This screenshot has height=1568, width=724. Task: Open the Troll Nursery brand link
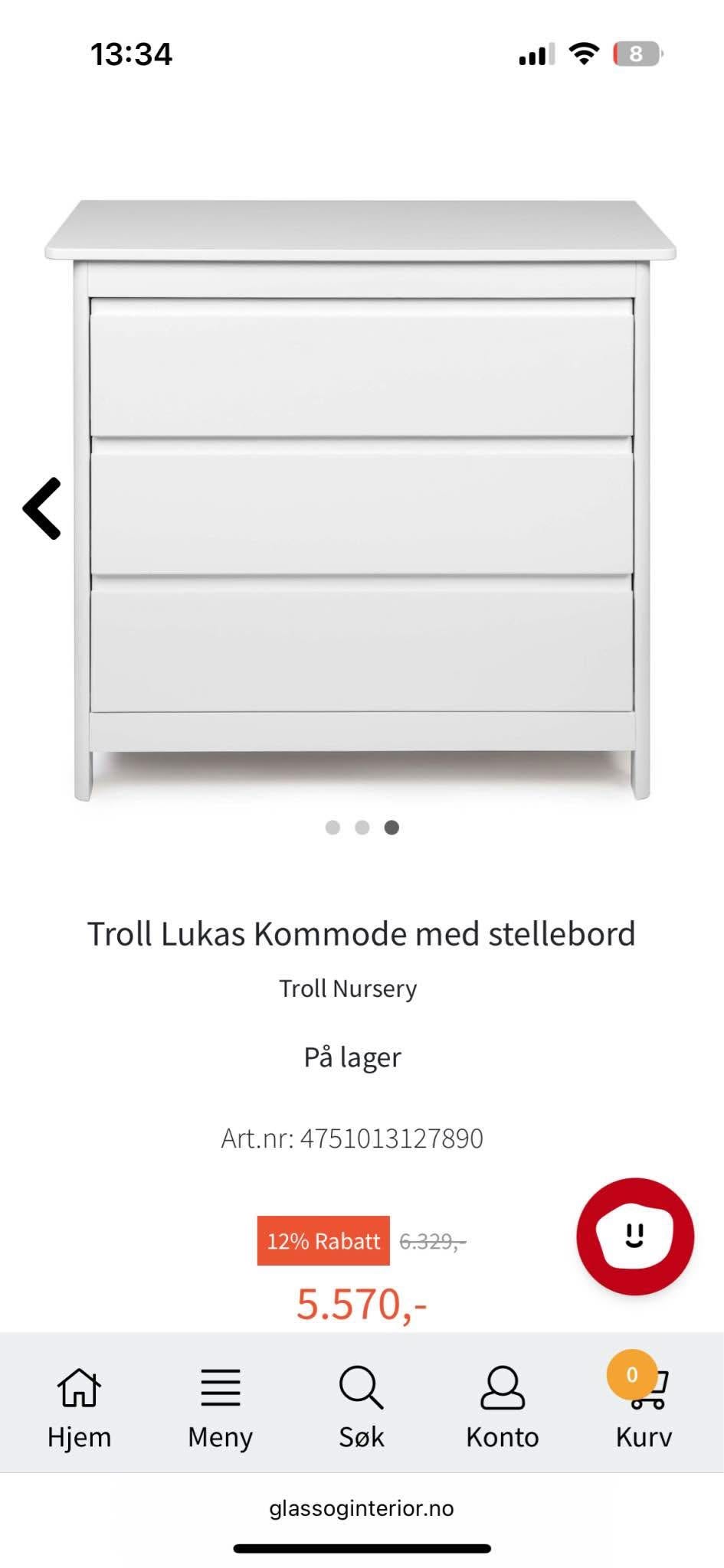[348, 988]
